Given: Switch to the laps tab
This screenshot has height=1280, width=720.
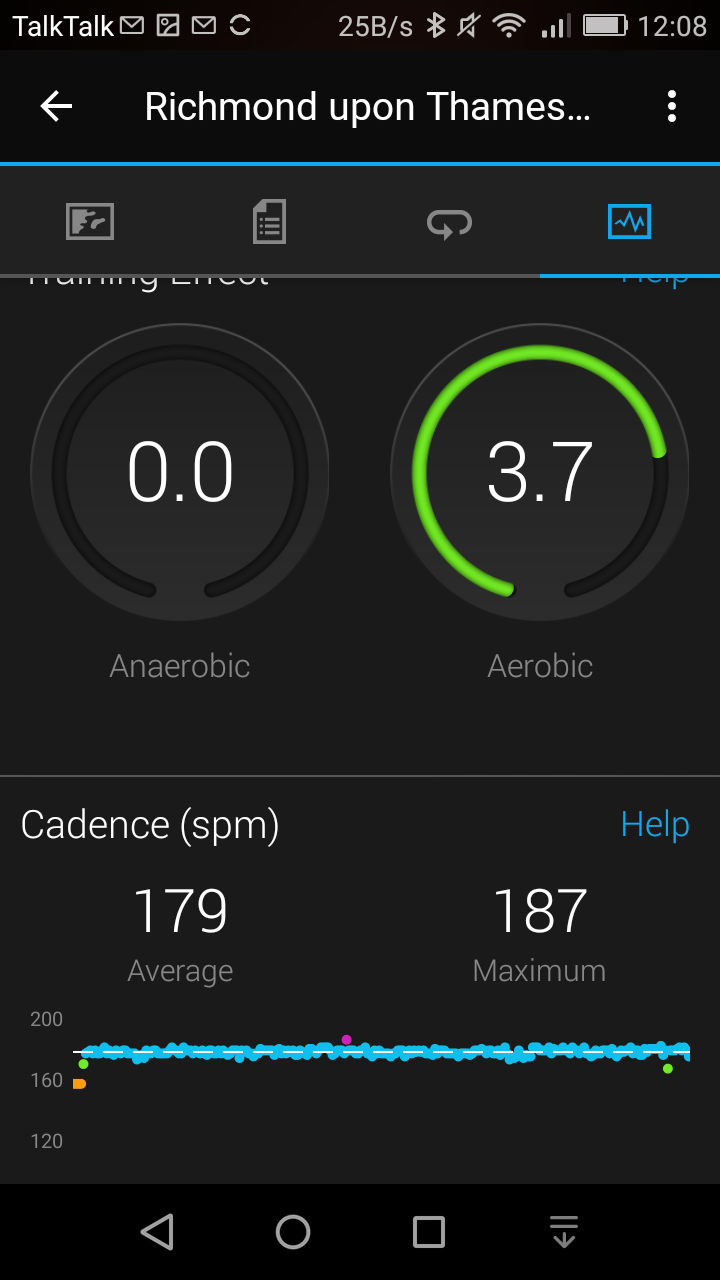Looking at the screenshot, I should click(449, 221).
